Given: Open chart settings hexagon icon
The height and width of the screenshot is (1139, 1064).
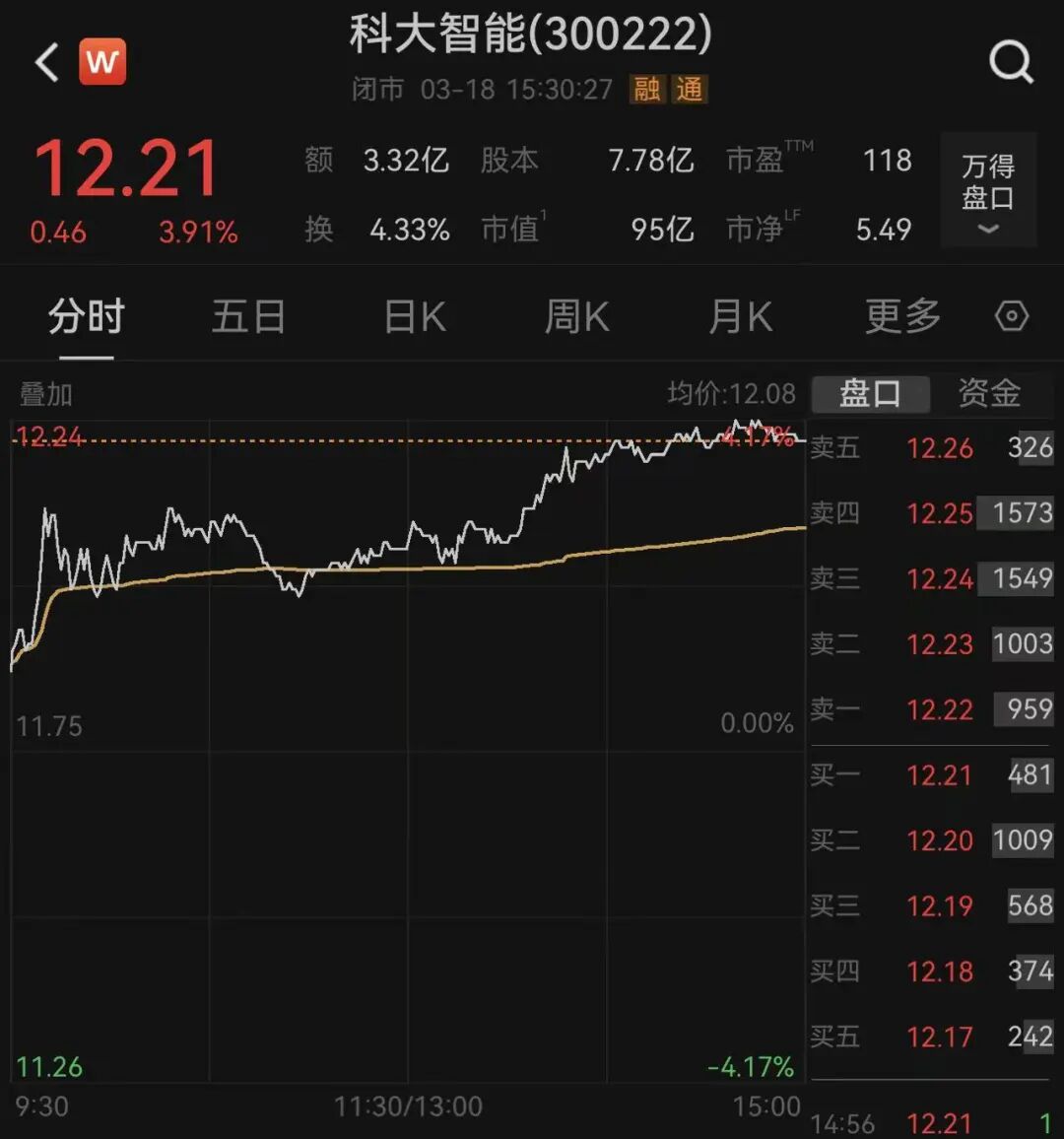Looking at the screenshot, I should [1012, 317].
